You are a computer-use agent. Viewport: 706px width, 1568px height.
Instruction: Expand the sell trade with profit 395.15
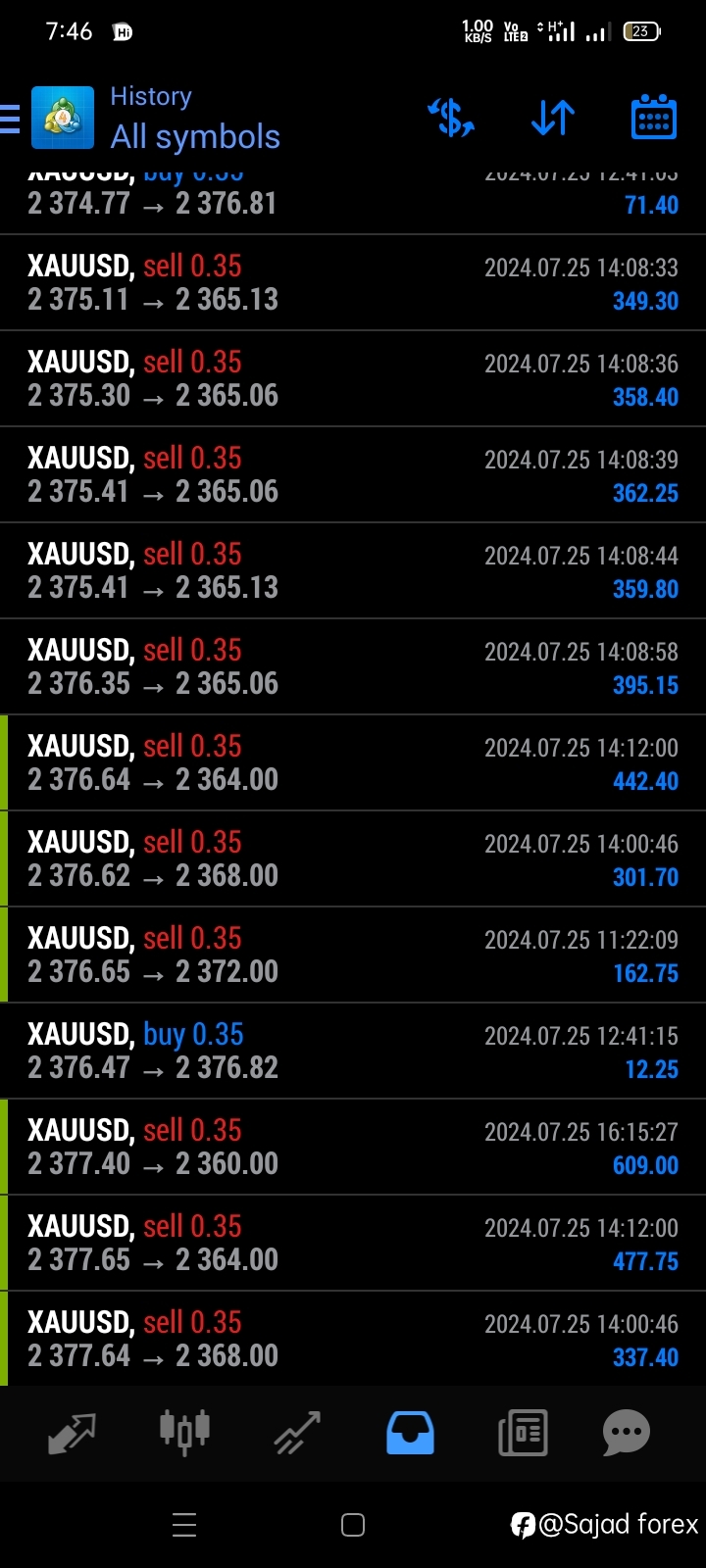point(353,667)
